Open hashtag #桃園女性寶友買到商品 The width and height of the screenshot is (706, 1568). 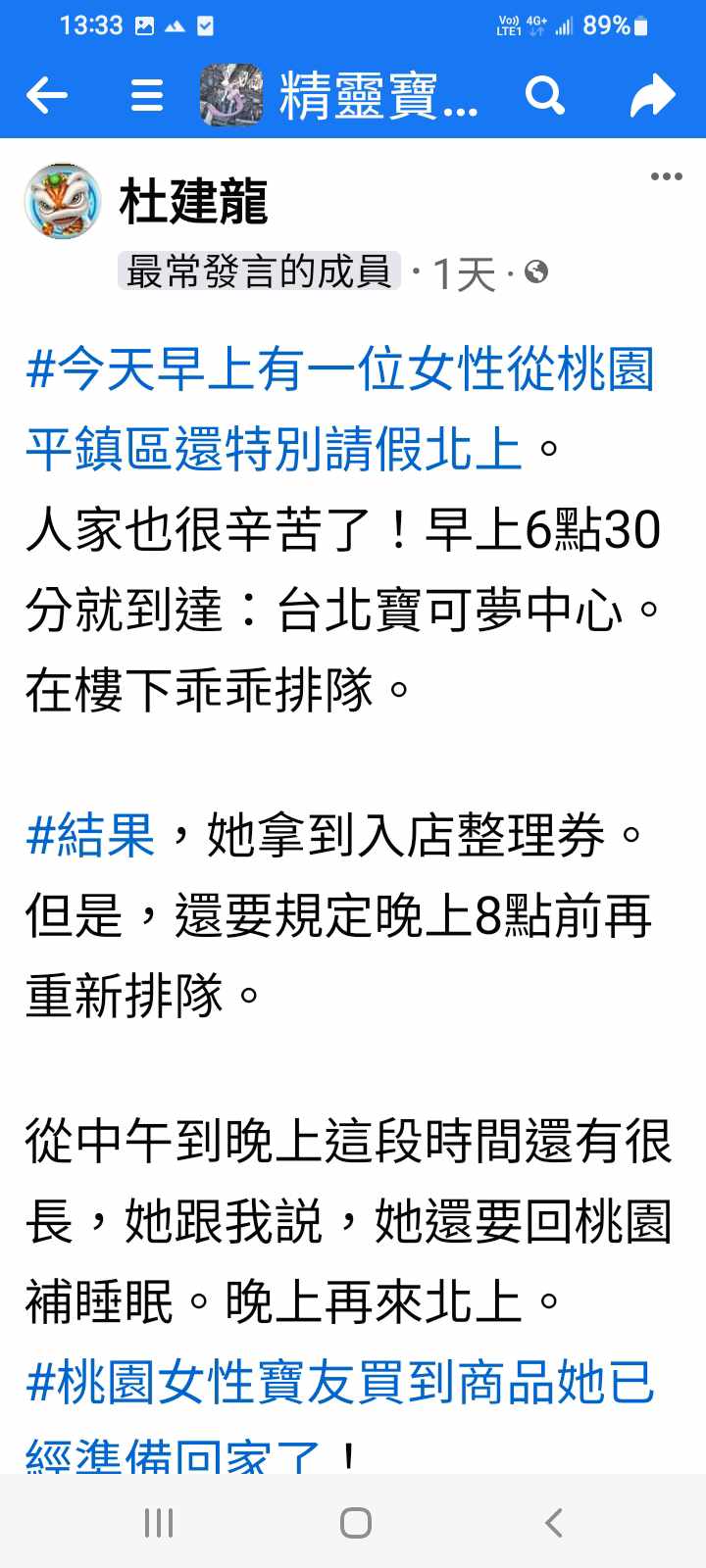pyautogui.click(x=339, y=1383)
